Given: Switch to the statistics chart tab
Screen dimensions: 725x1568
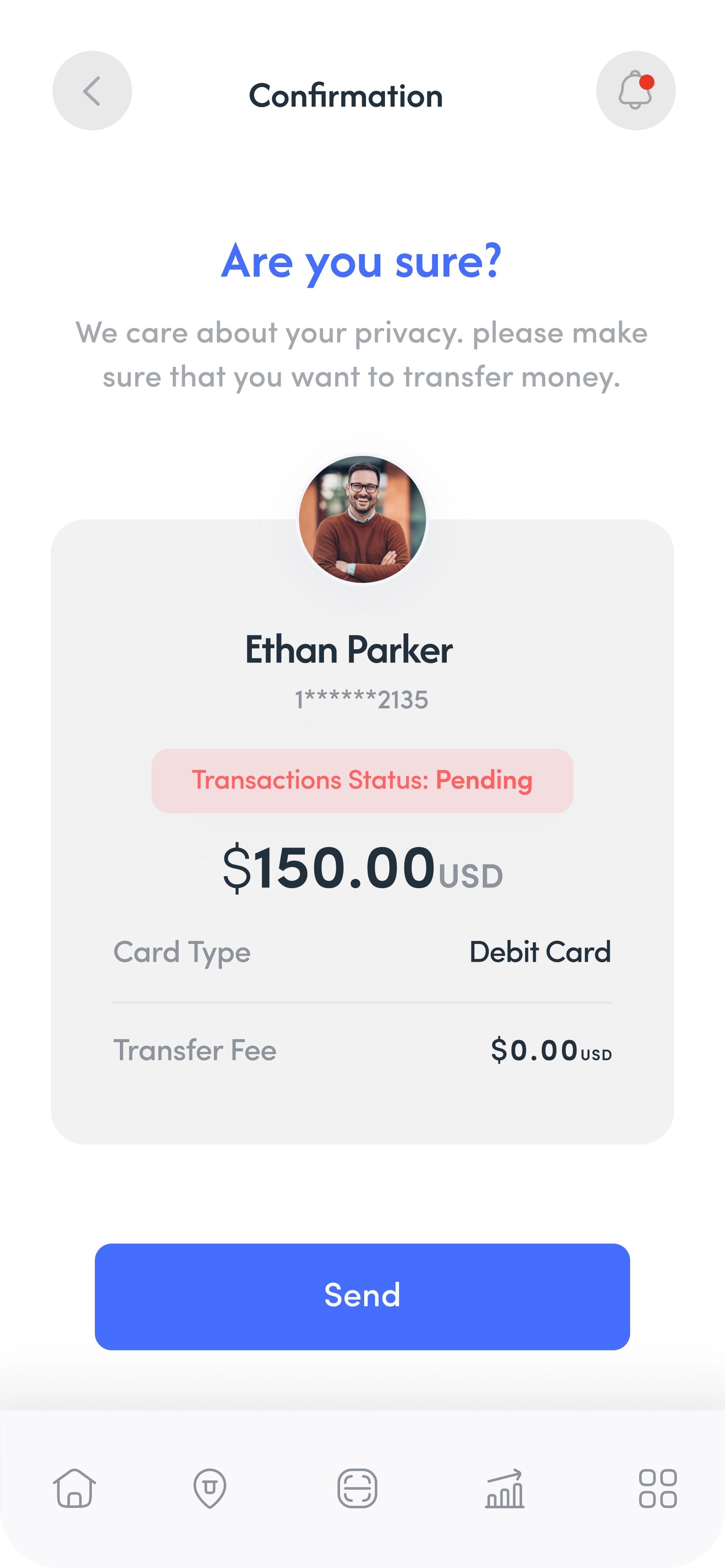Looking at the screenshot, I should point(505,1488).
